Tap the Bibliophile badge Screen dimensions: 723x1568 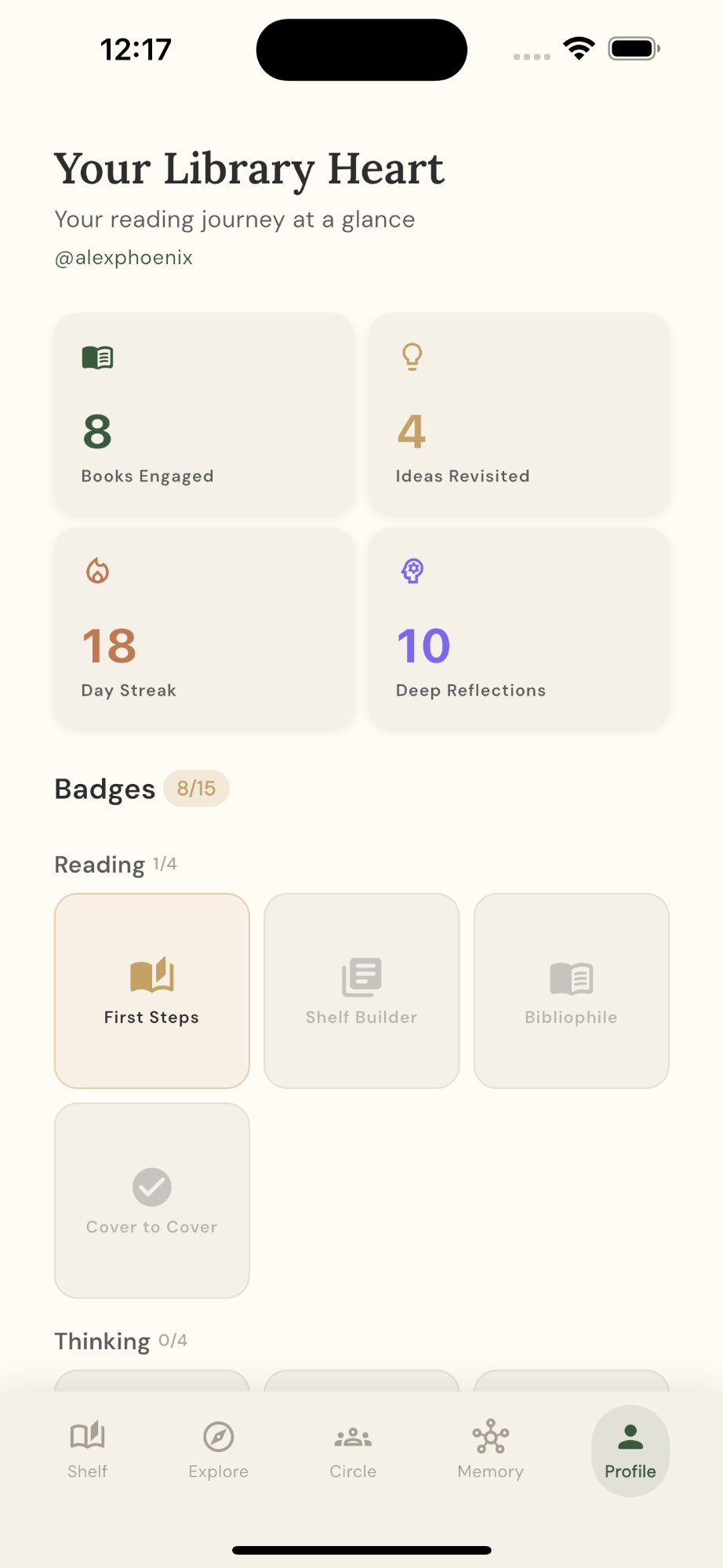click(x=571, y=991)
